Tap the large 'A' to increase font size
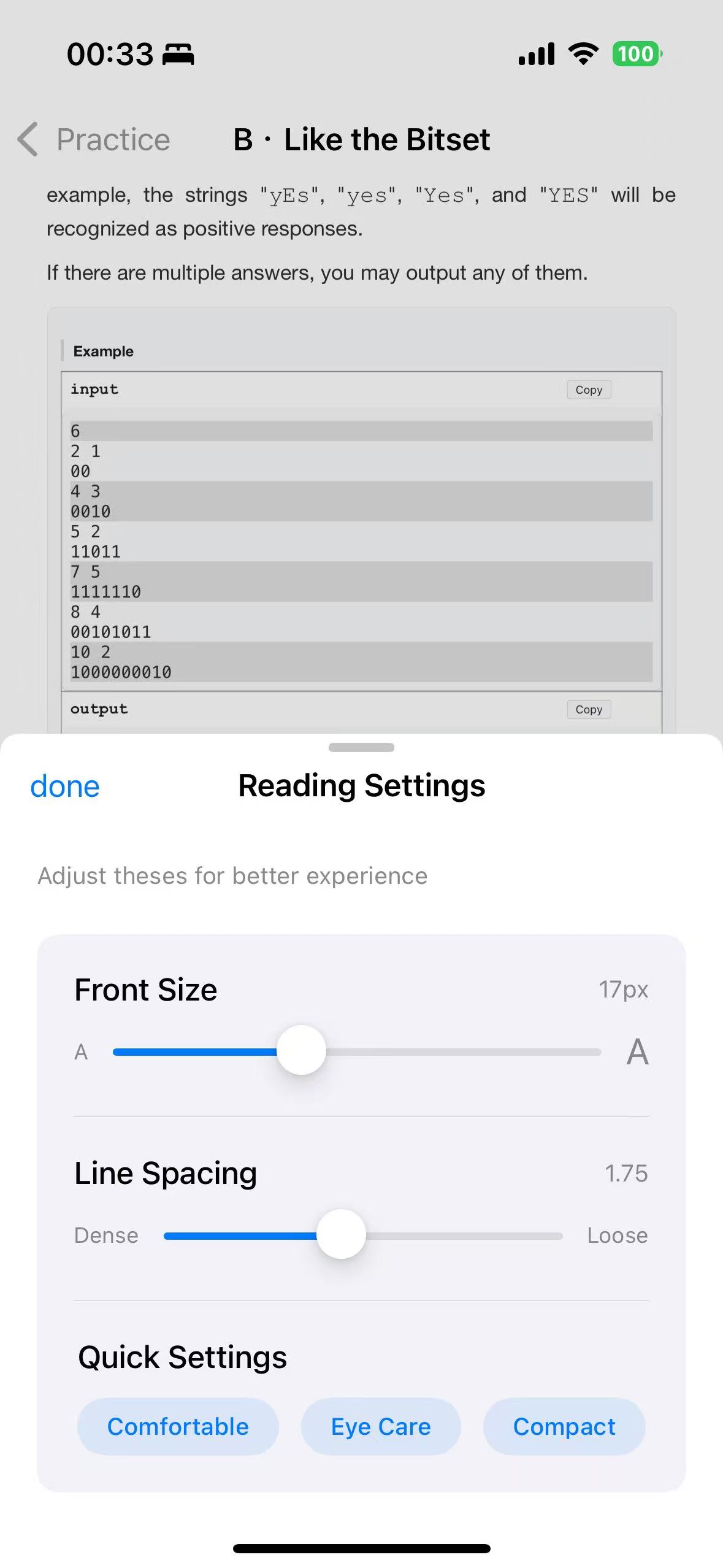Screen dimensions: 723x1568 click(x=638, y=1051)
